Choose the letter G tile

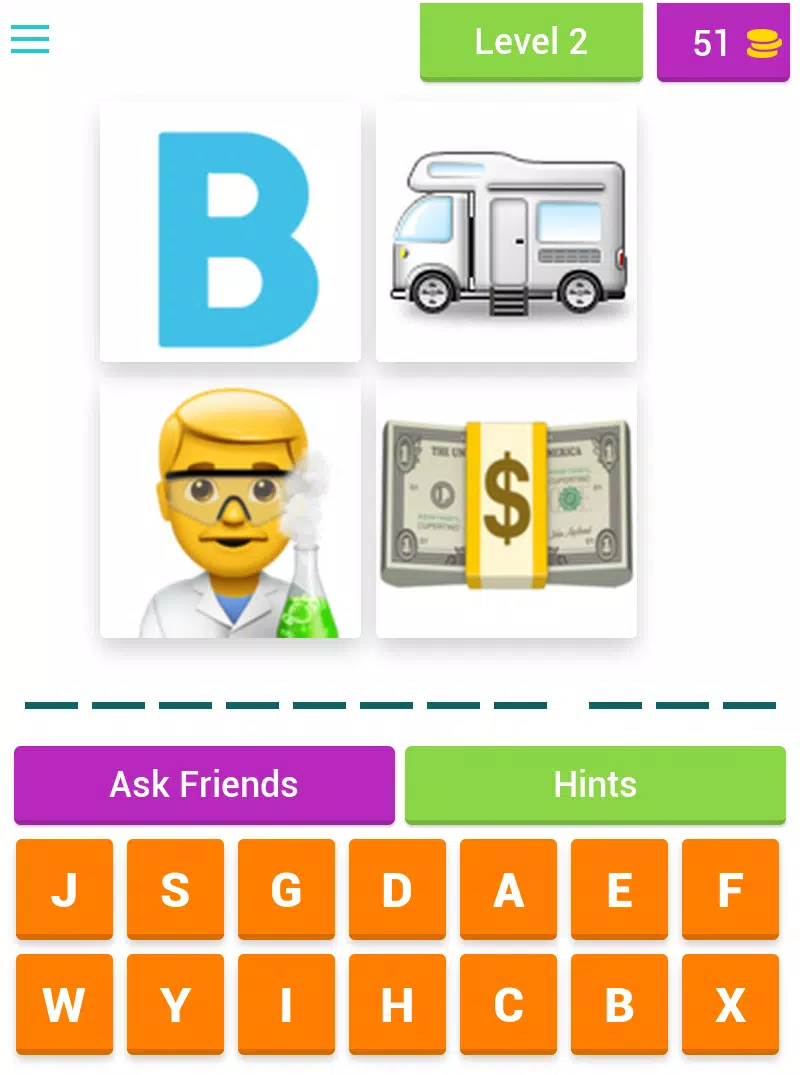click(286, 889)
